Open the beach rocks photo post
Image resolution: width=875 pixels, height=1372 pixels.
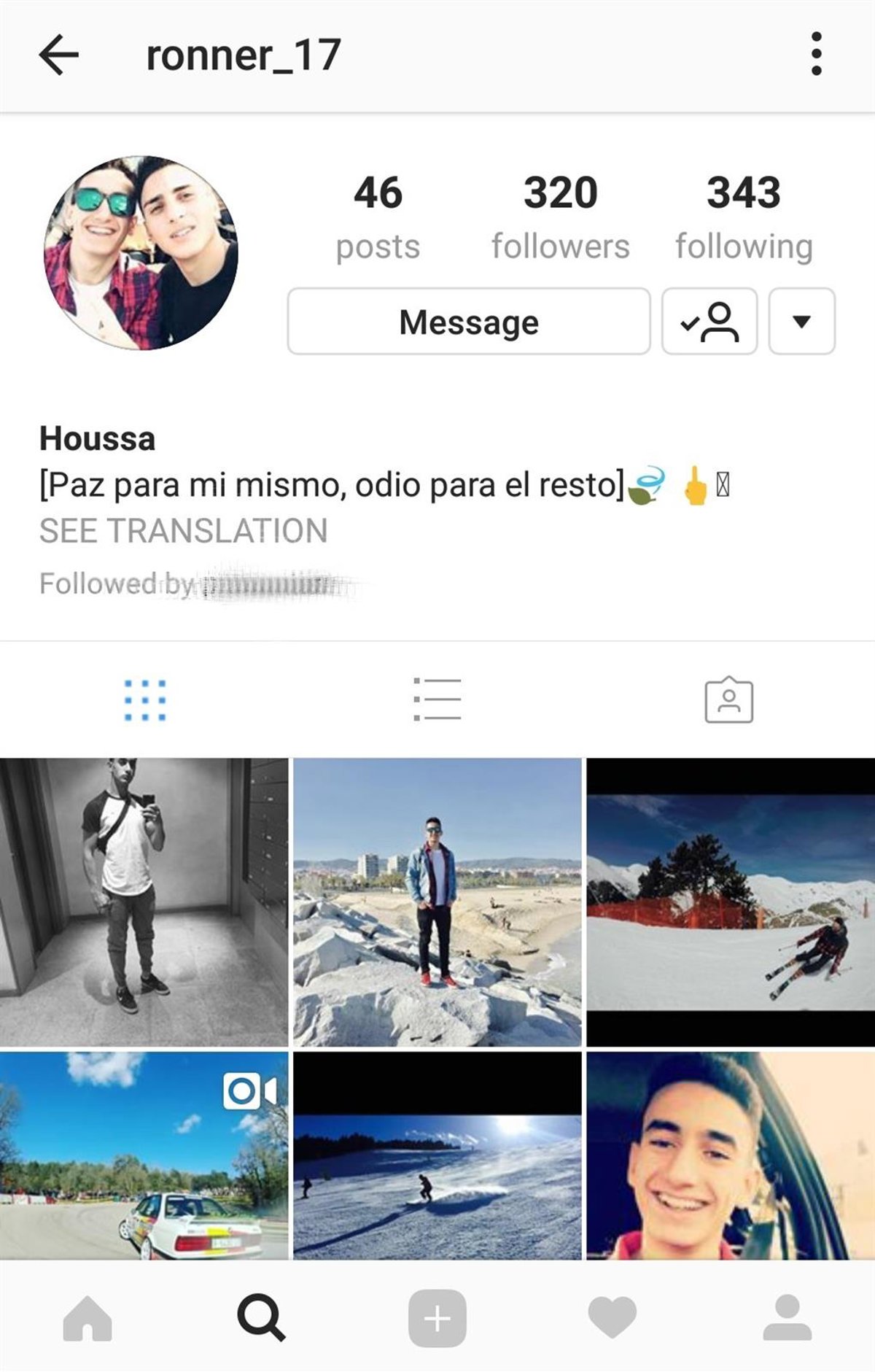point(437,902)
